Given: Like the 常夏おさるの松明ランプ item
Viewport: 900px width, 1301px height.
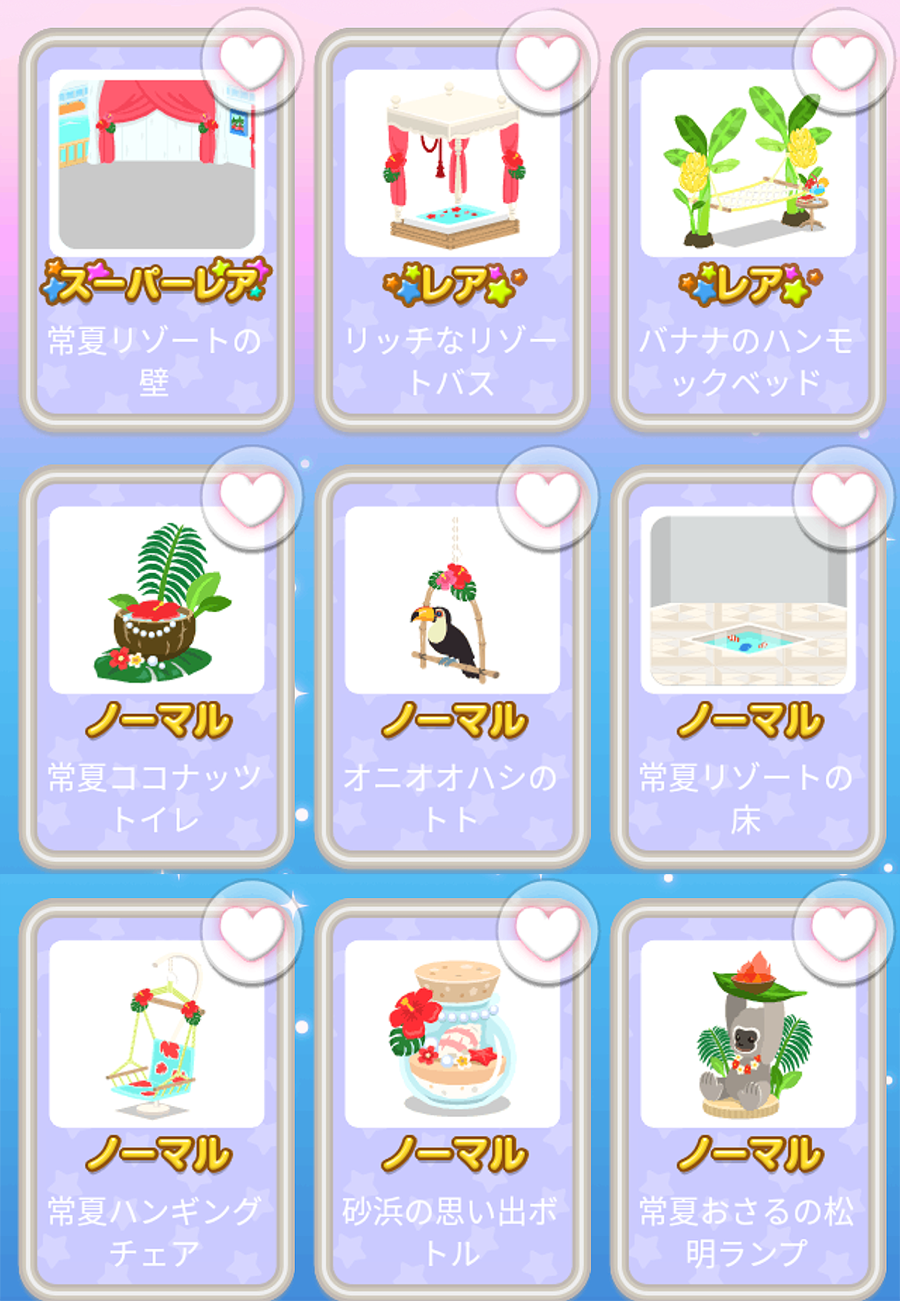Looking at the screenshot, I should (x=843, y=930).
